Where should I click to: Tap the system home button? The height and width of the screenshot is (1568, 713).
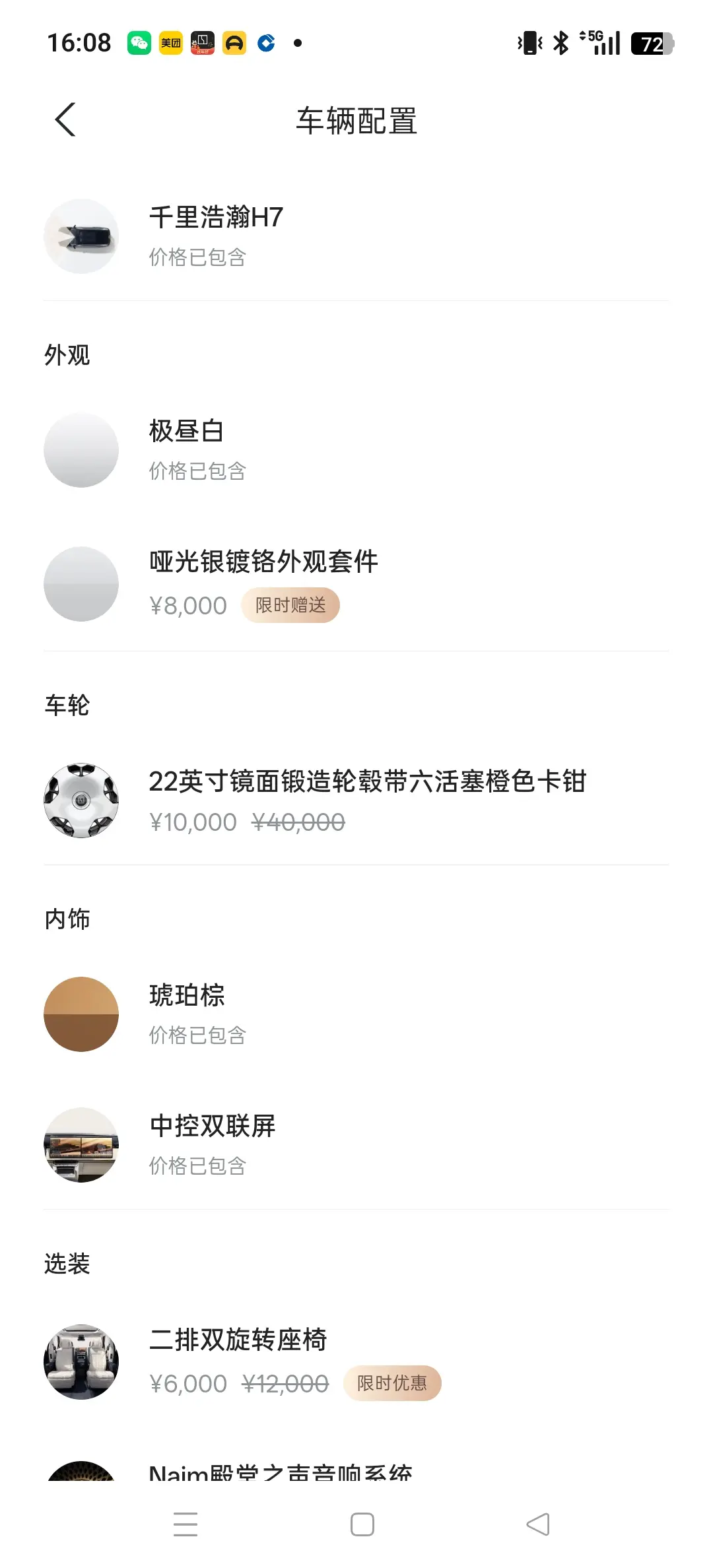pos(362,1524)
